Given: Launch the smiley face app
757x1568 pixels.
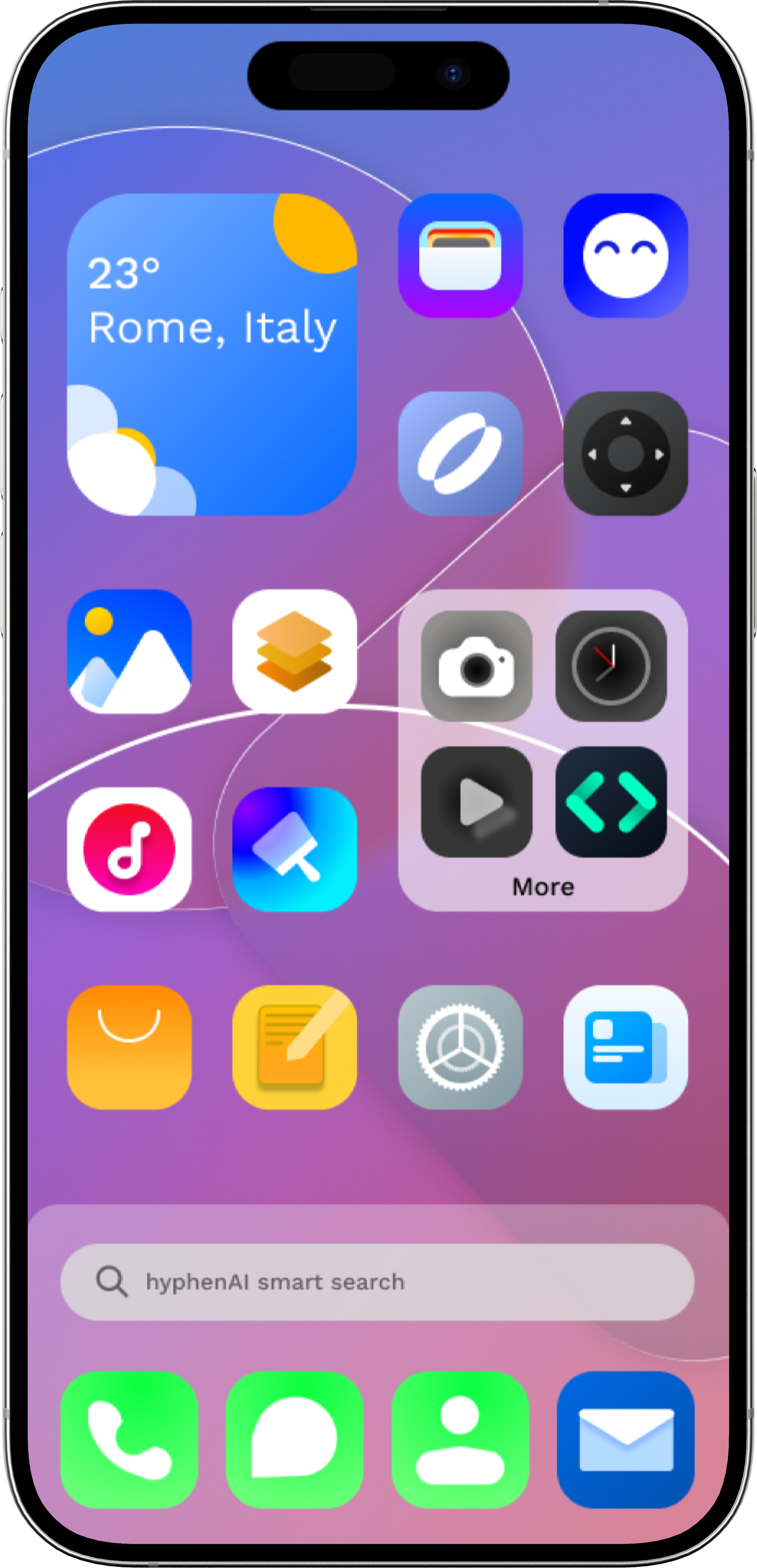Looking at the screenshot, I should click(x=625, y=255).
